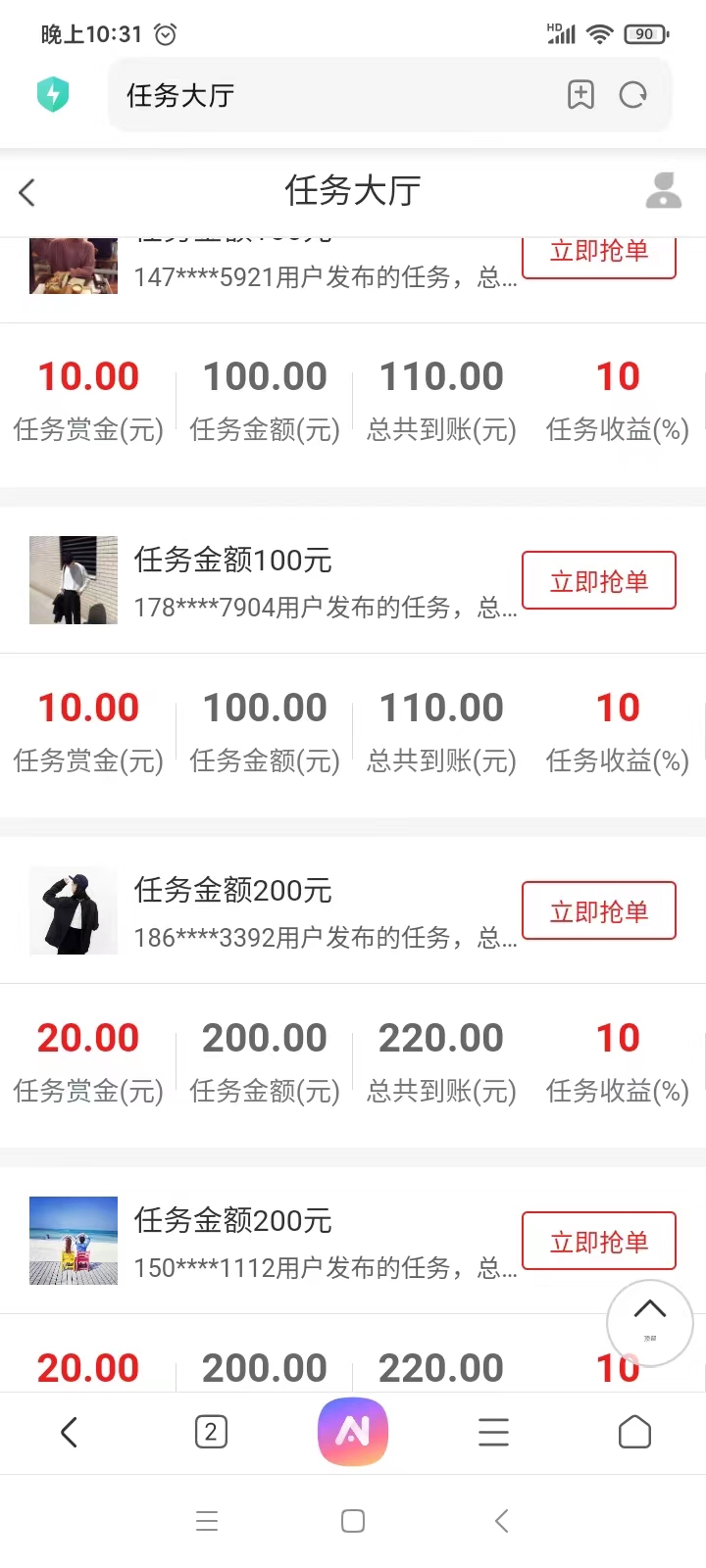The width and height of the screenshot is (706, 1568).
Task: Open the beach photo task thumbnail
Action: pyautogui.click(x=73, y=1241)
